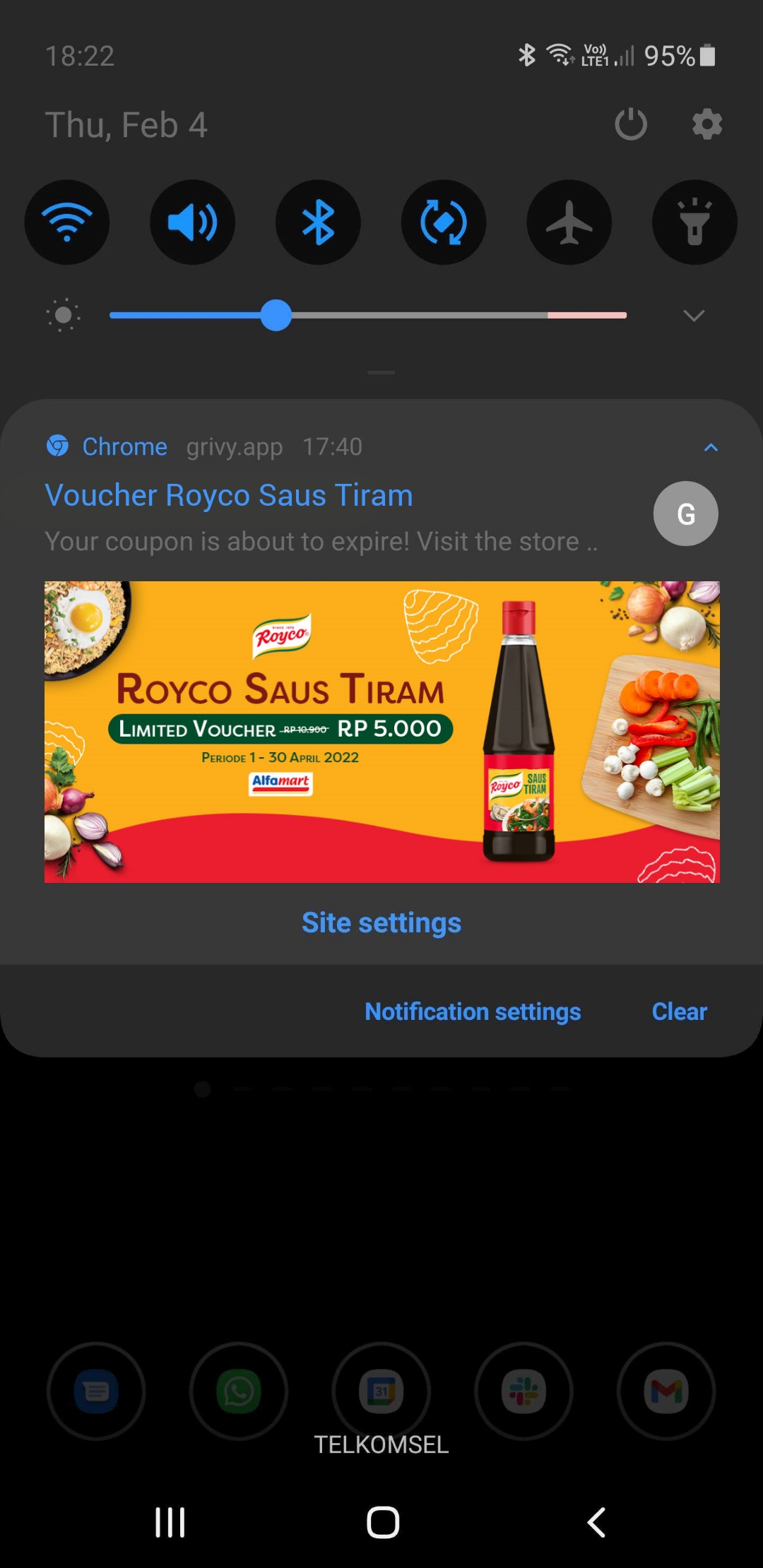The image size is (763, 1568).
Task: Tap a point on the brightness slider
Action: (x=368, y=315)
